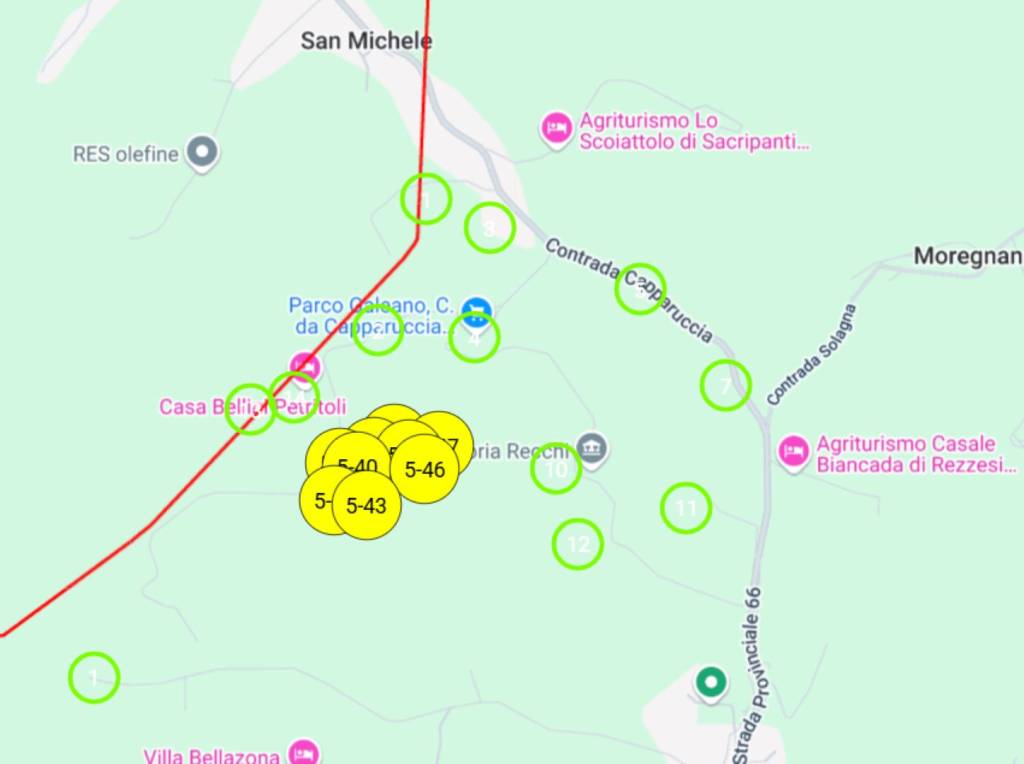
Task: Tap the Fattoria Recchi museum pin
Action: click(592, 447)
